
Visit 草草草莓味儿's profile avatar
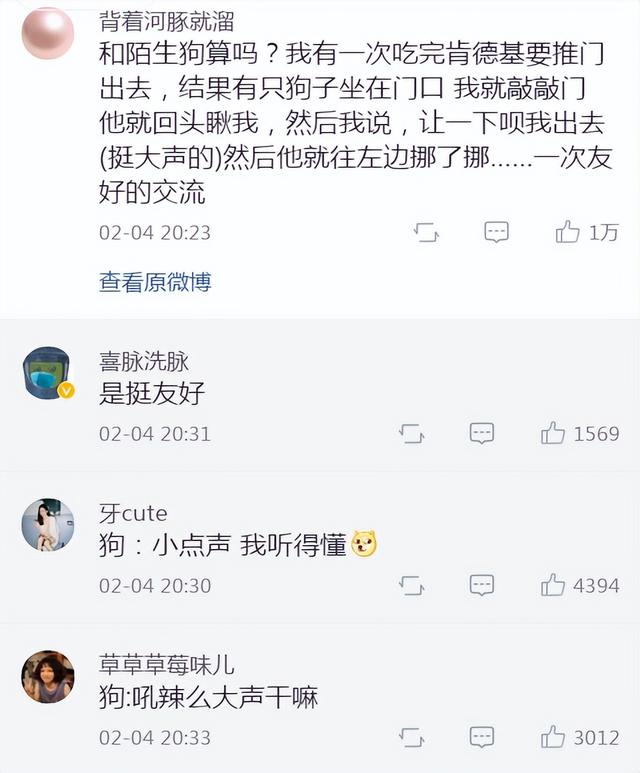tap(48, 677)
